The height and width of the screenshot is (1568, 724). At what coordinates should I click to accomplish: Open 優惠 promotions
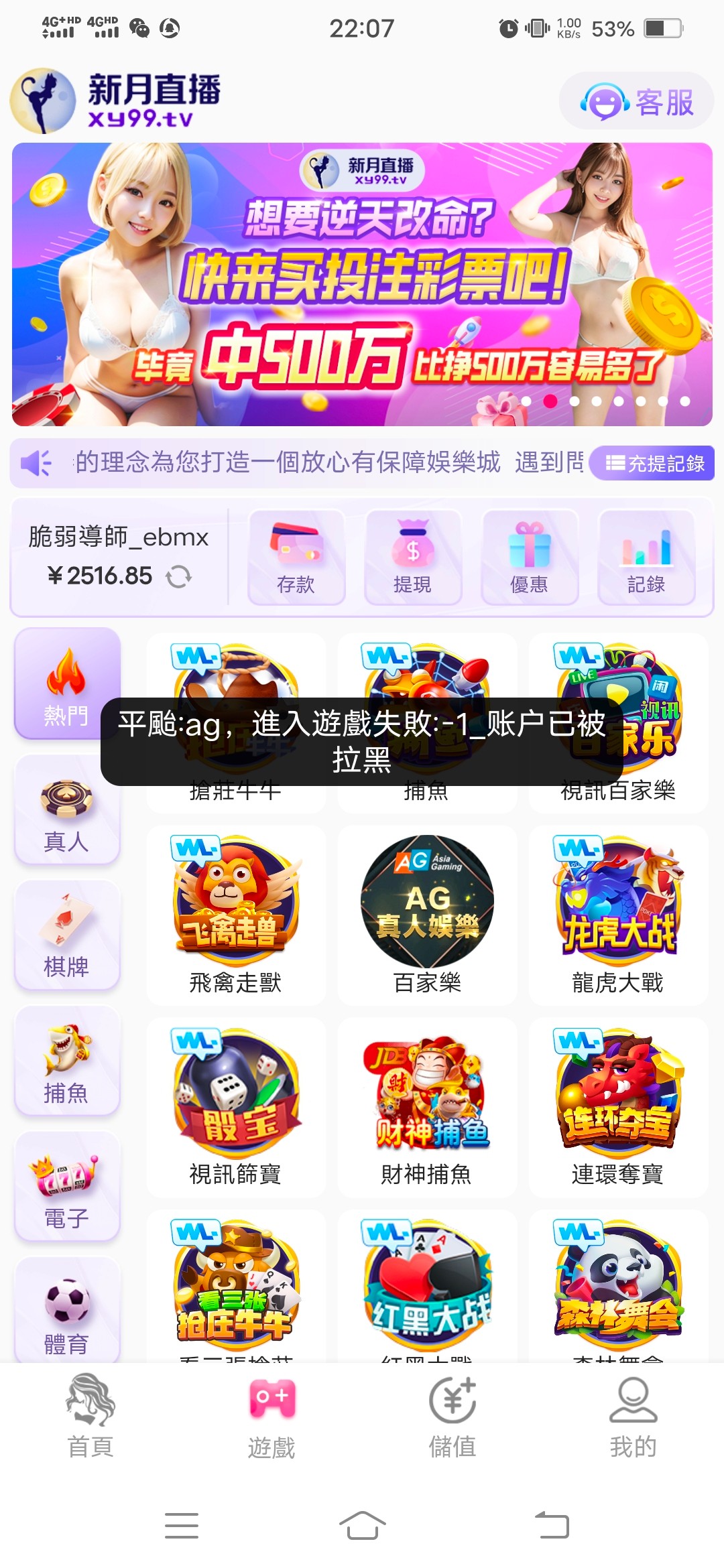(529, 558)
